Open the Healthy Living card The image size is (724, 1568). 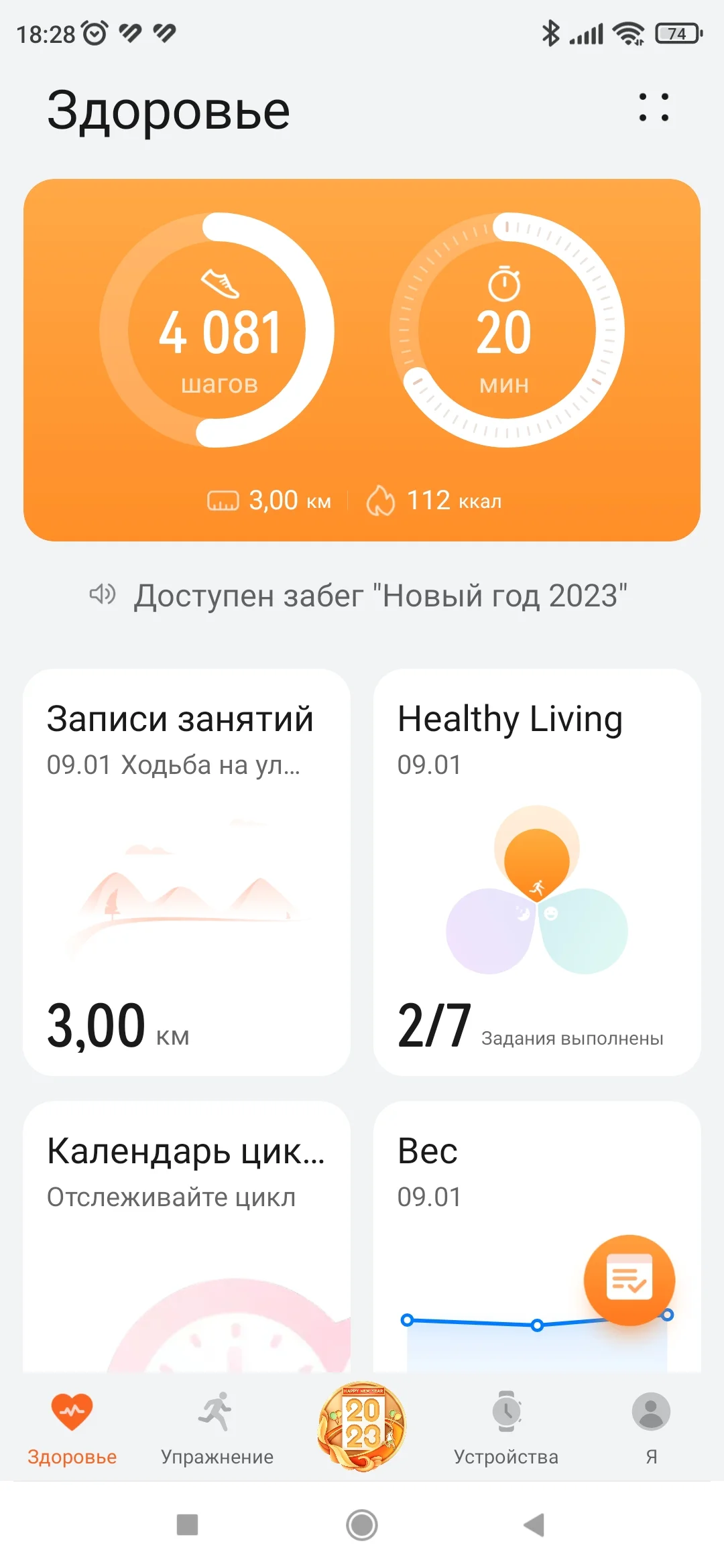click(x=536, y=871)
